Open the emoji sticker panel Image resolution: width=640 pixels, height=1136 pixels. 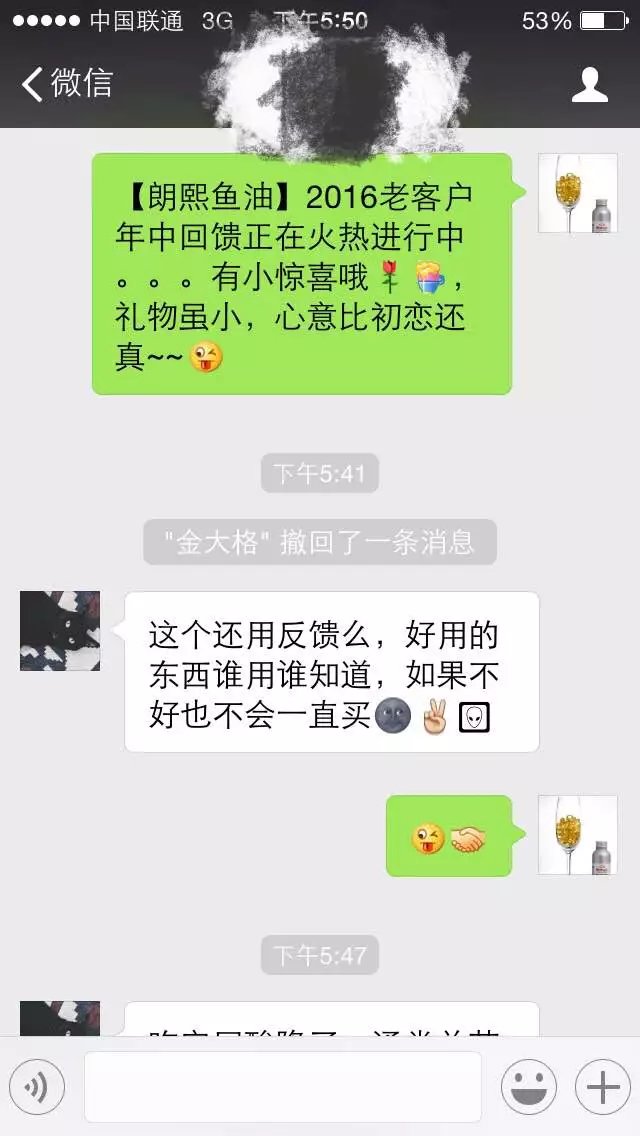[529, 1087]
